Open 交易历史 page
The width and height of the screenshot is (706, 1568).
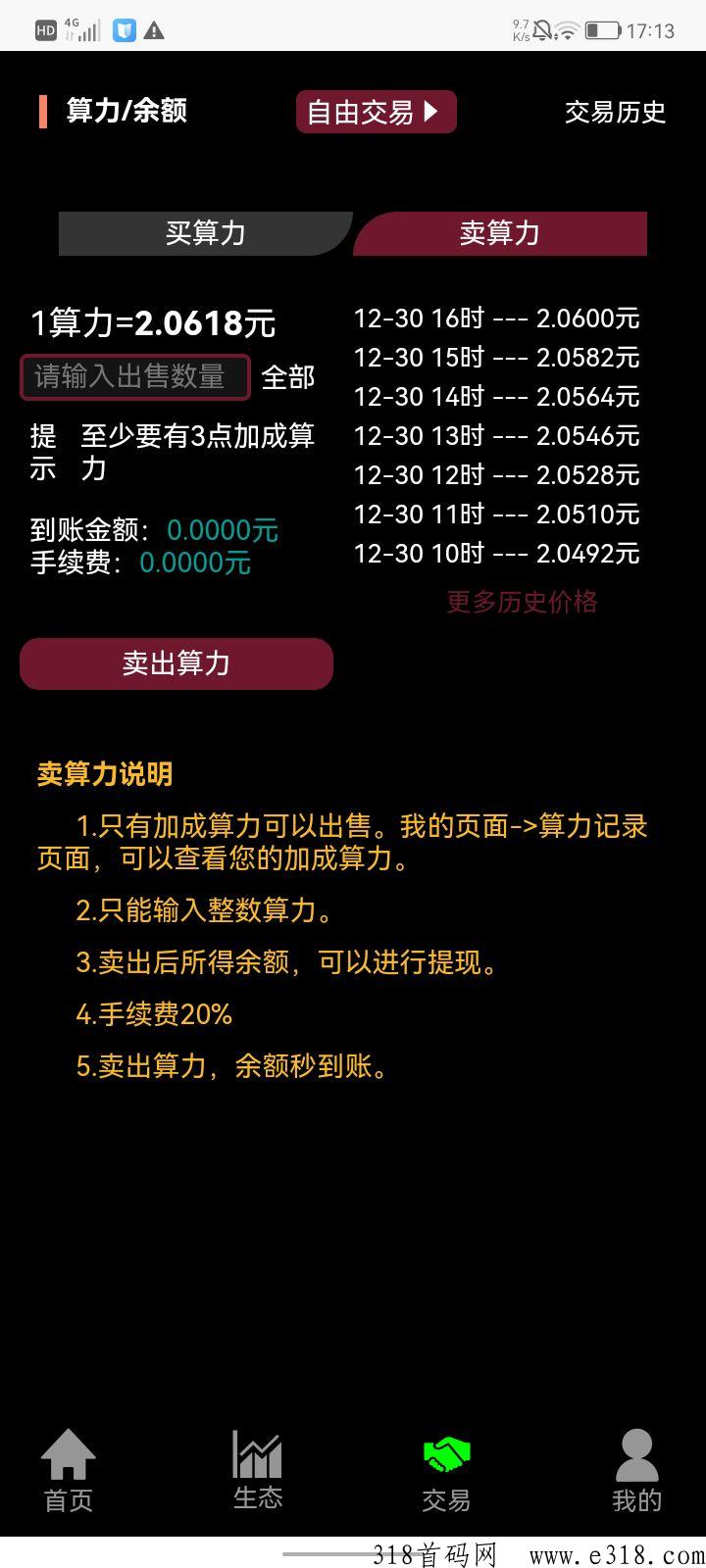click(x=615, y=112)
